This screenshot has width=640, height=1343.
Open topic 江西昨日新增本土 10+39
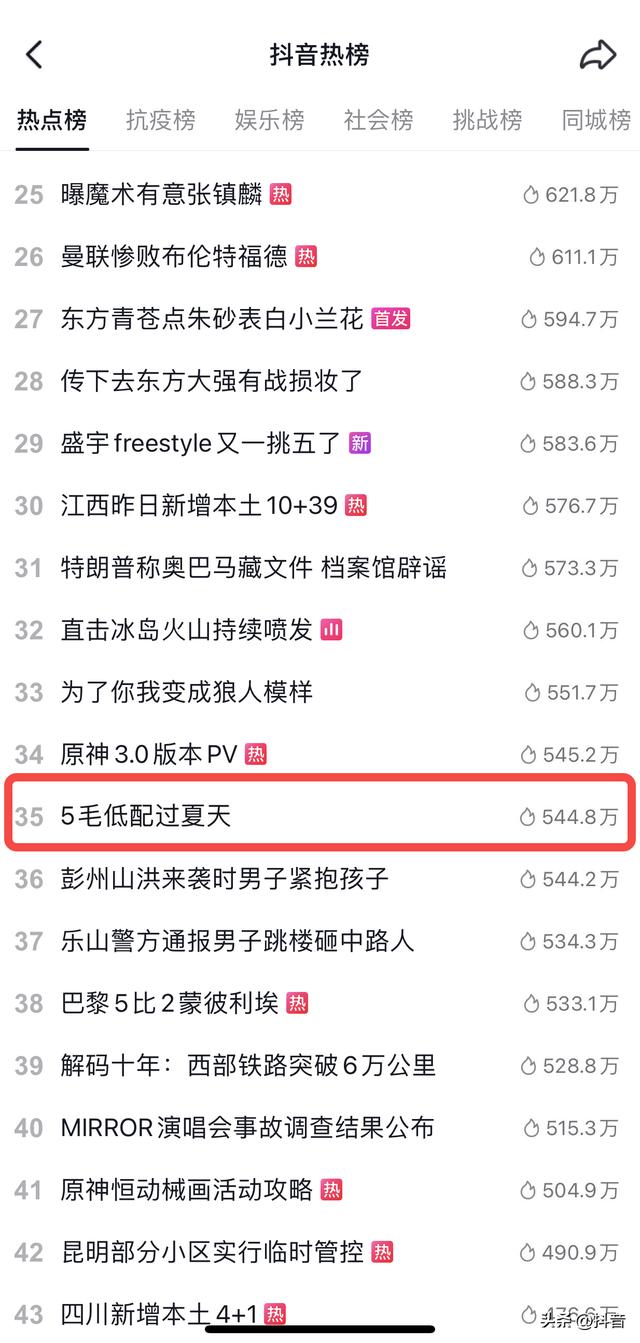(320, 506)
